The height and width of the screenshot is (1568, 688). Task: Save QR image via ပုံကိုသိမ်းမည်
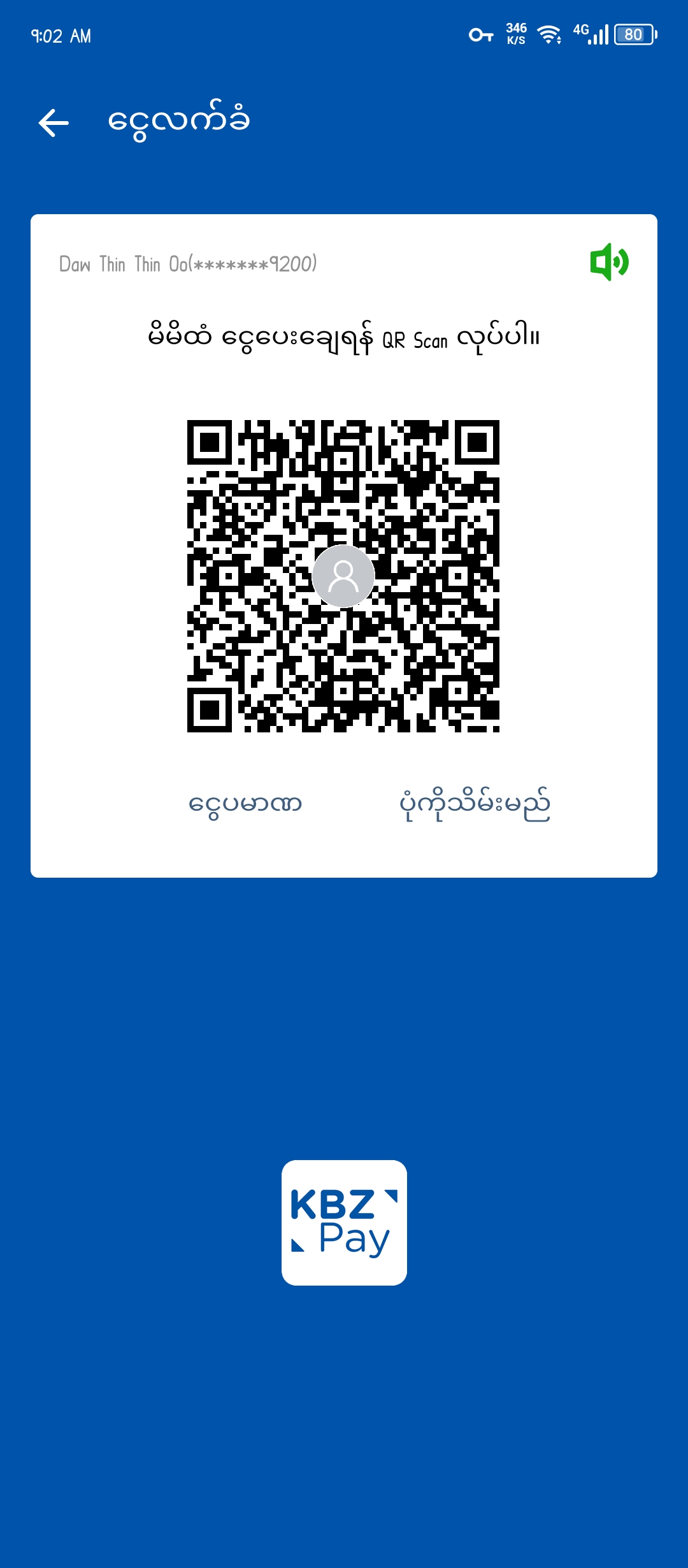[475, 804]
